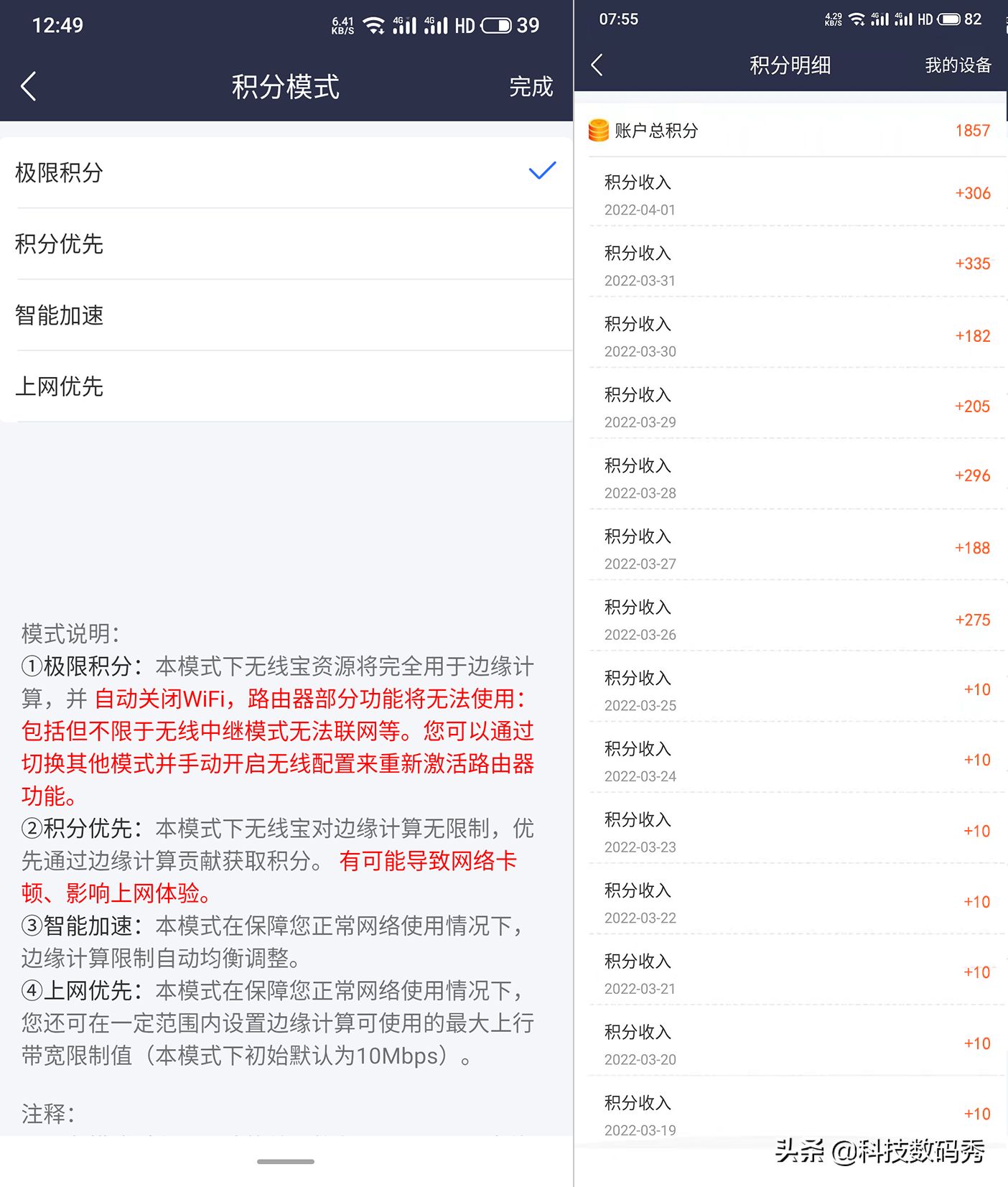Image resolution: width=1008 pixels, height=1187 pixels.
Task: Open 我的设备
Action: coord(957,65)
